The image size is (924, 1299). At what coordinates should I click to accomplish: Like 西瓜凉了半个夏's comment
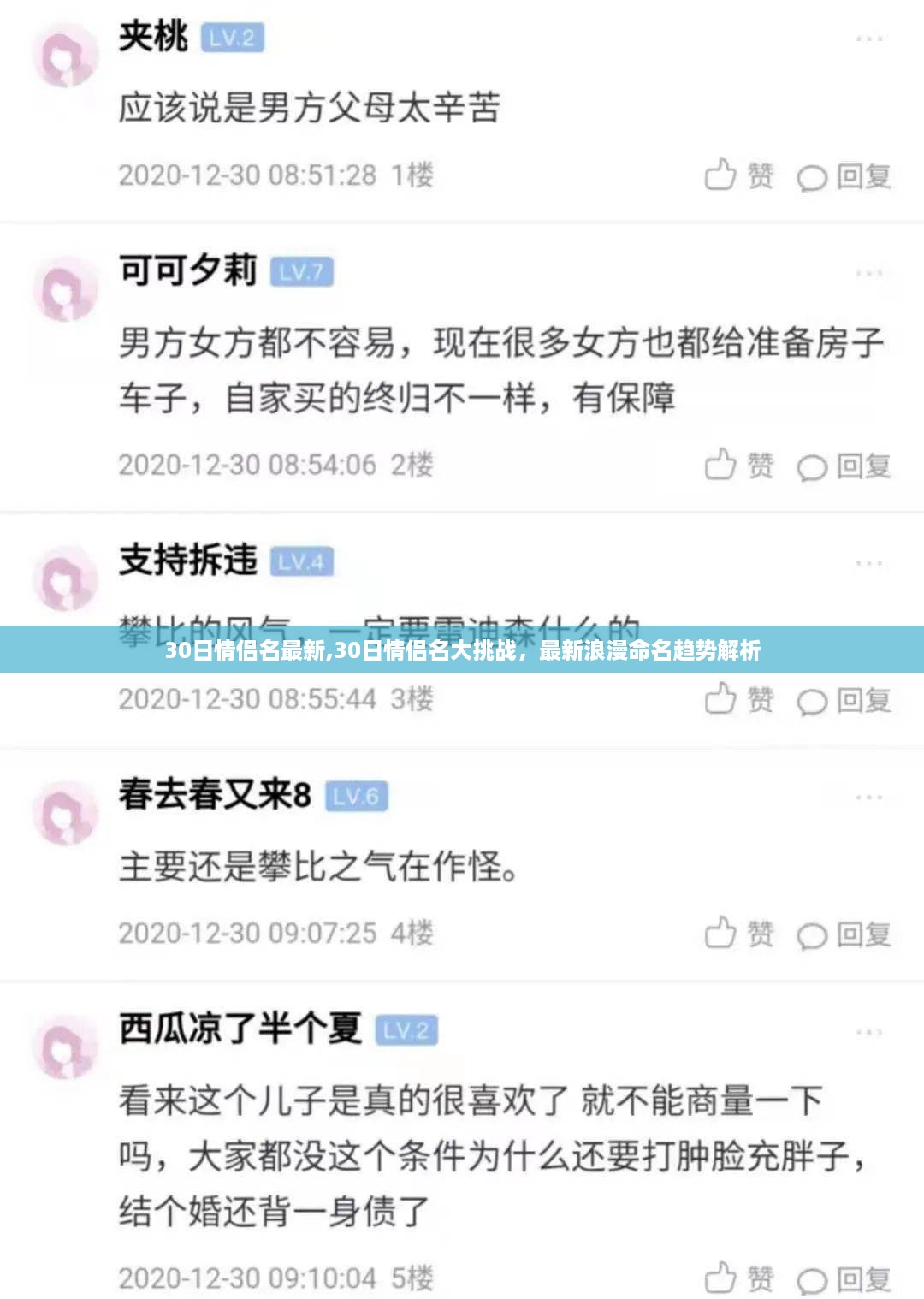[x=738, y=1279]
